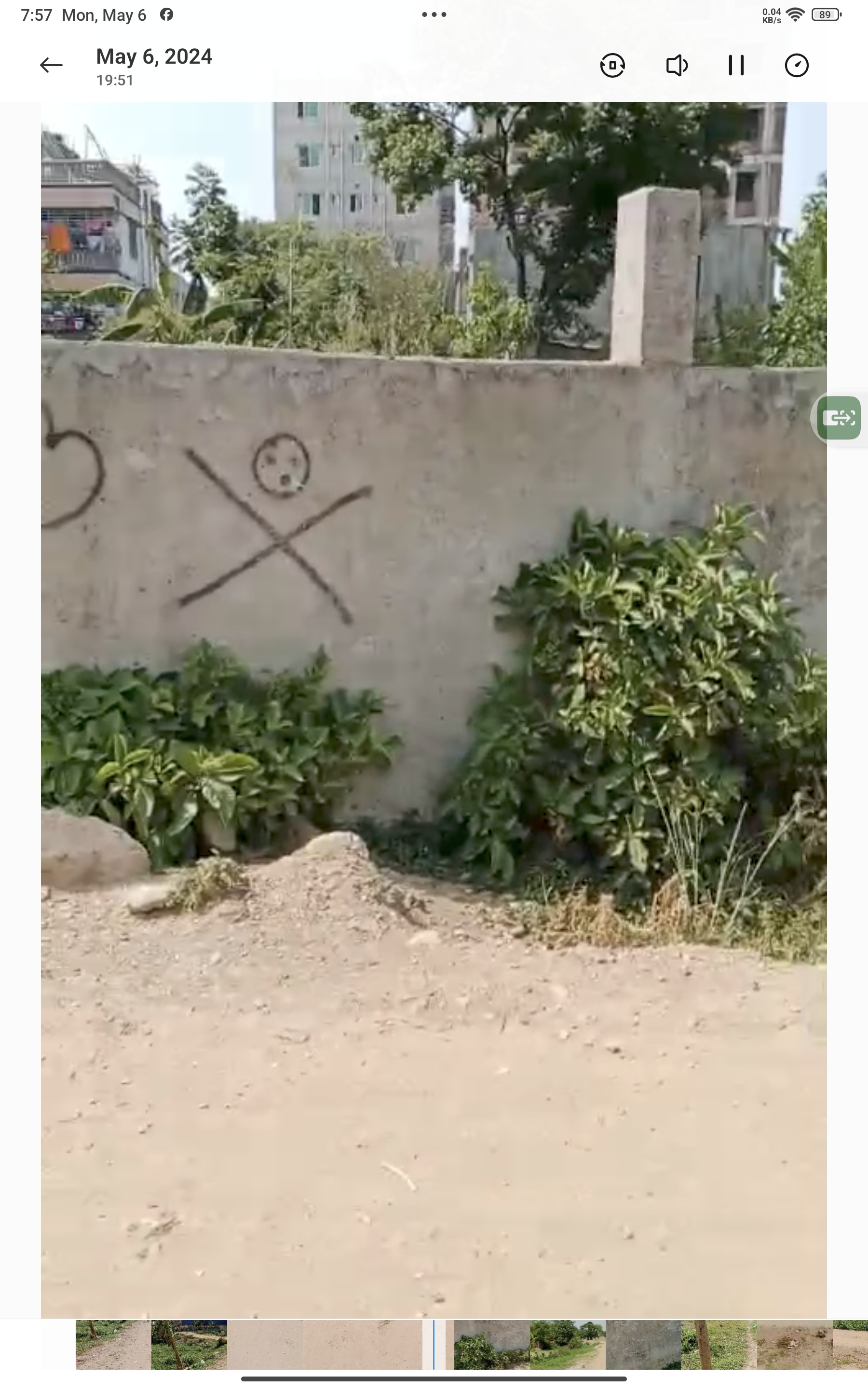The height and width of the screenshot is (1389, 868).
Task: Jump to the green bush frame in filmstrip
Action: pos(492,1344)
